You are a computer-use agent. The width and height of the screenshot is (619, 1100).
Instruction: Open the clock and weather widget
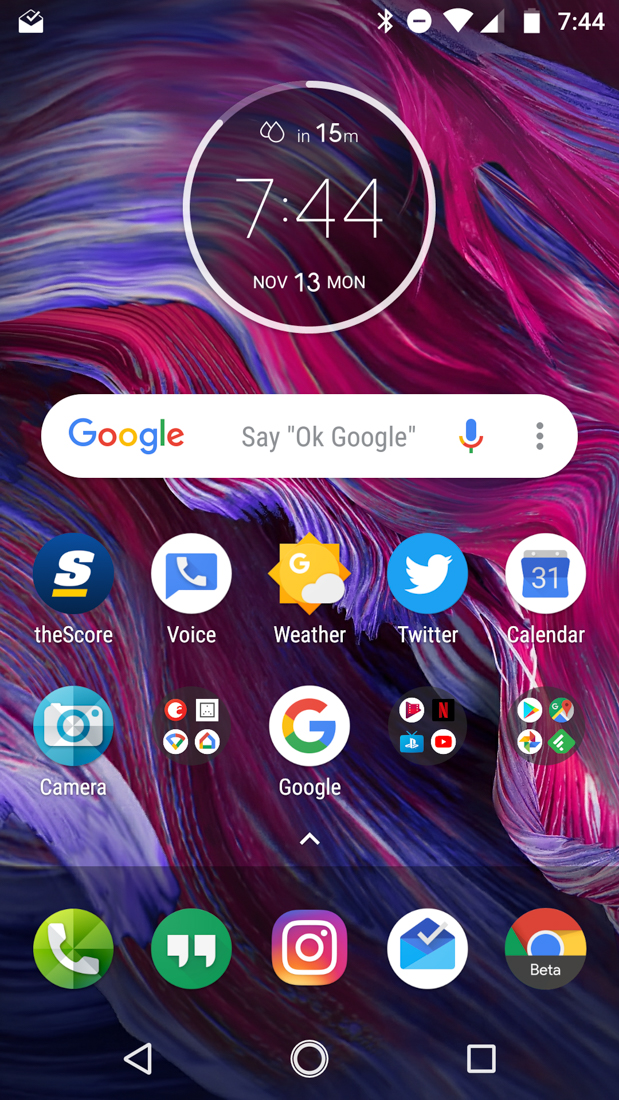[309, 207]
